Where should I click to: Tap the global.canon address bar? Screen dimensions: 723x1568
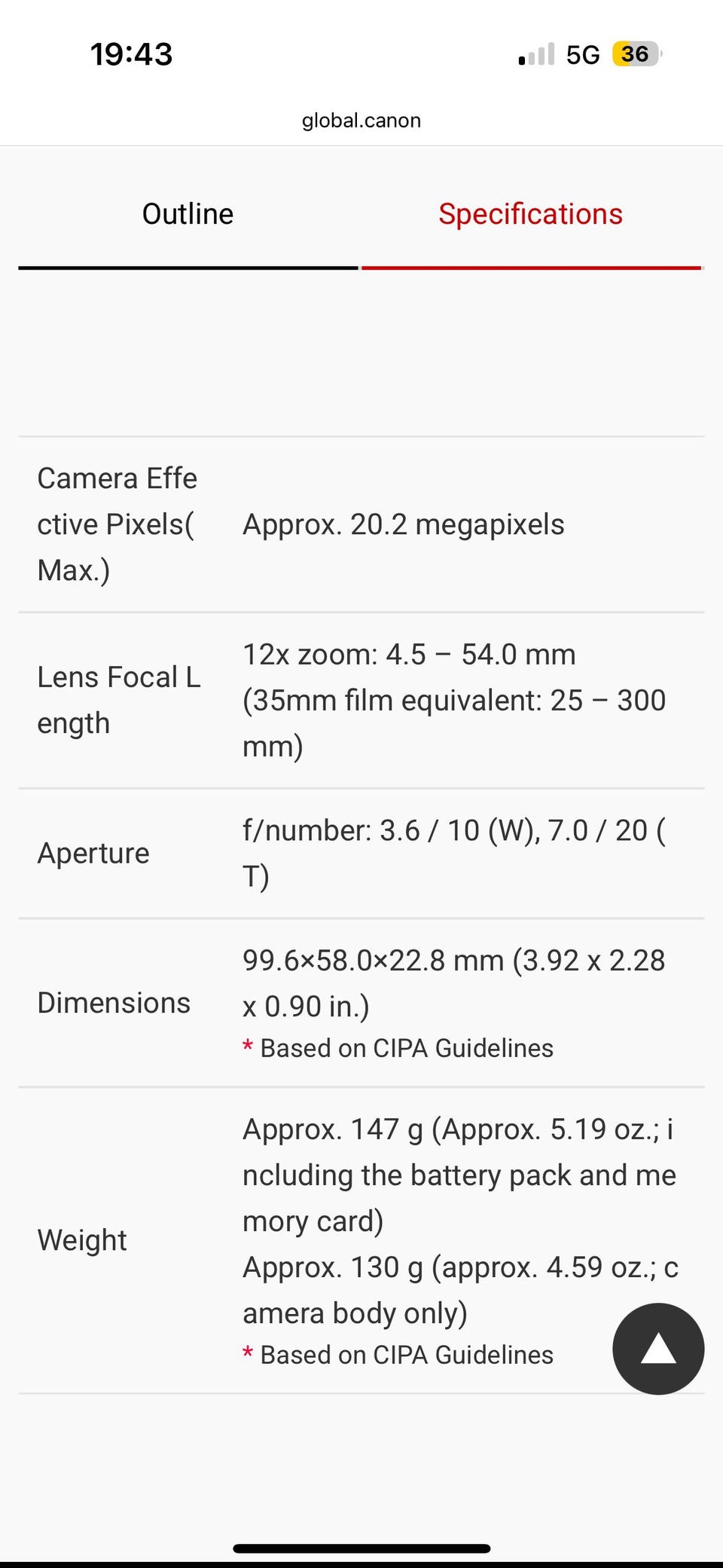pyautogui.click(x=361, y=121)
